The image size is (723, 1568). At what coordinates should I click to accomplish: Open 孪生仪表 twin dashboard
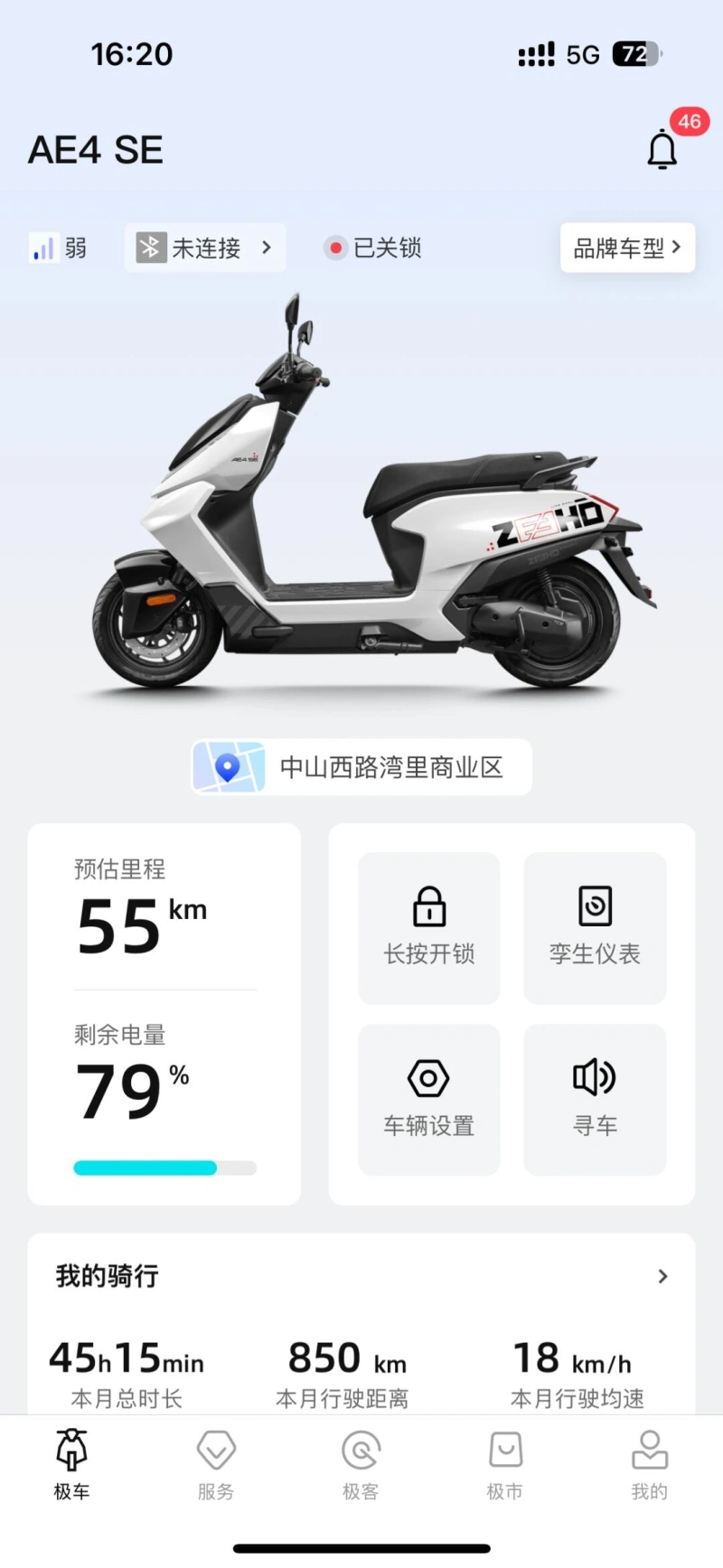(595, 927)
